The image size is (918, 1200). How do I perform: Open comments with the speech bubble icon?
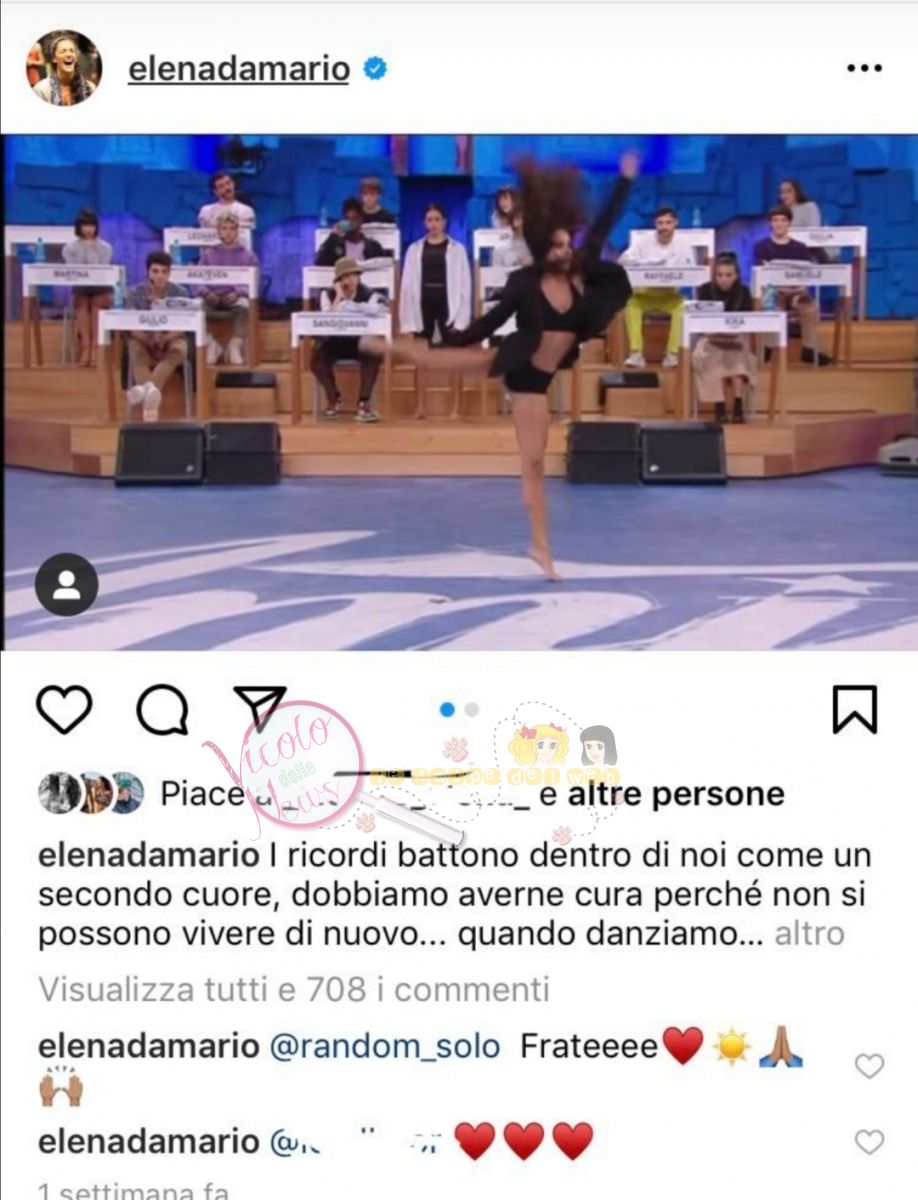coord(162,710)
